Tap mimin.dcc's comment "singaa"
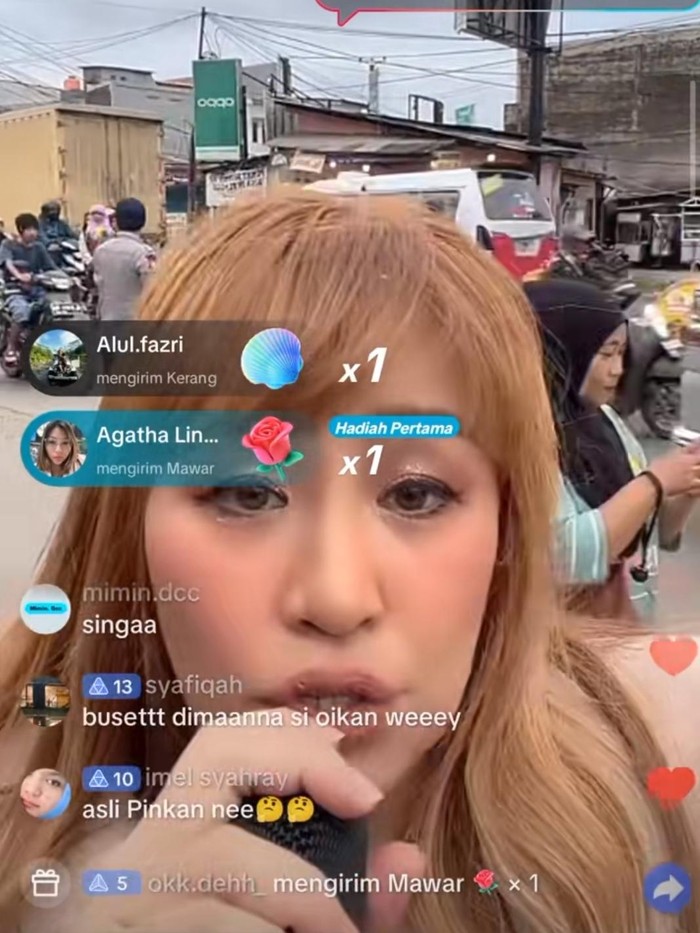Image resolution: width=700 pixels, height=933 pixels. pos(119,625)
